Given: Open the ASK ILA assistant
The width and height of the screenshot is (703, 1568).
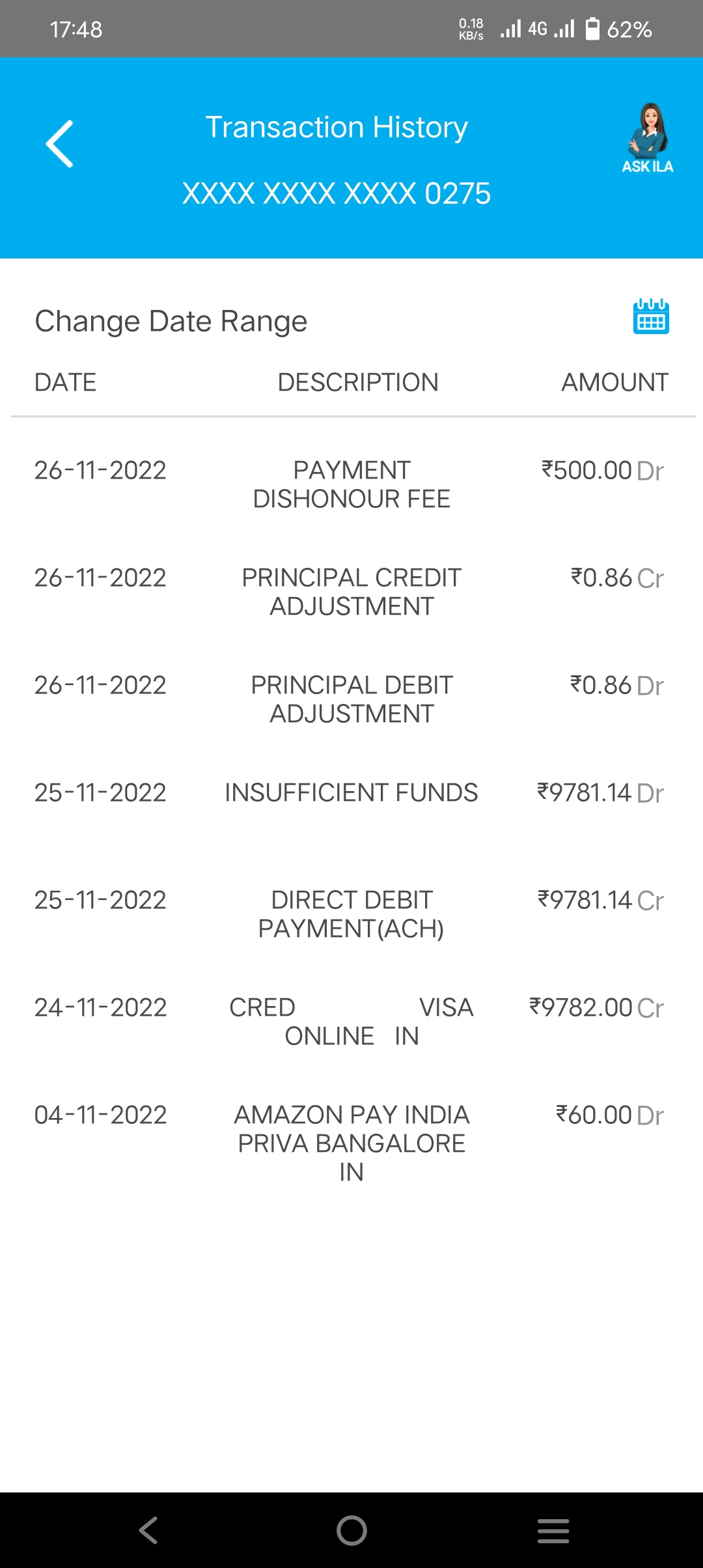Looking at the screenshot, I should click(648, 139).
